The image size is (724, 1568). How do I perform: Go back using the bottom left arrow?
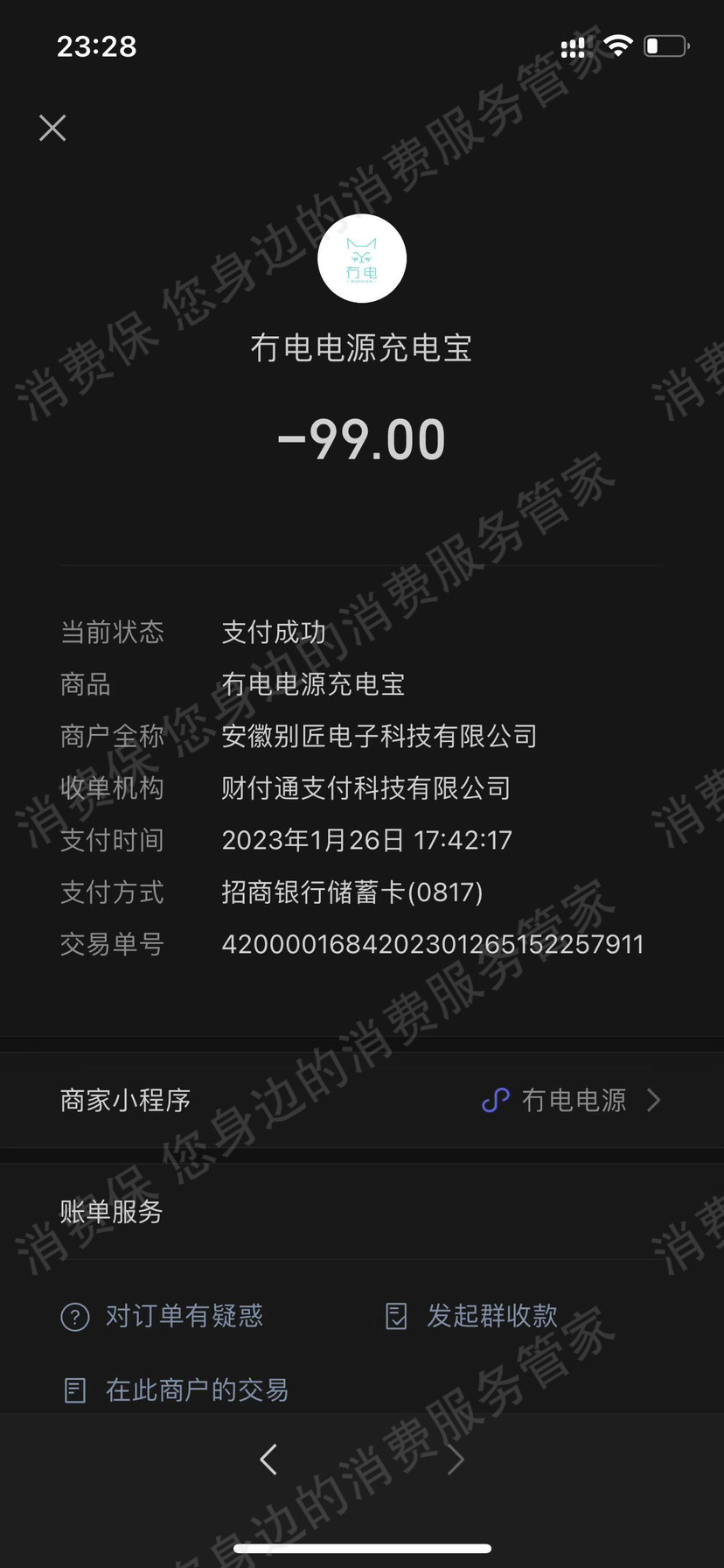tap(268, 1459)
